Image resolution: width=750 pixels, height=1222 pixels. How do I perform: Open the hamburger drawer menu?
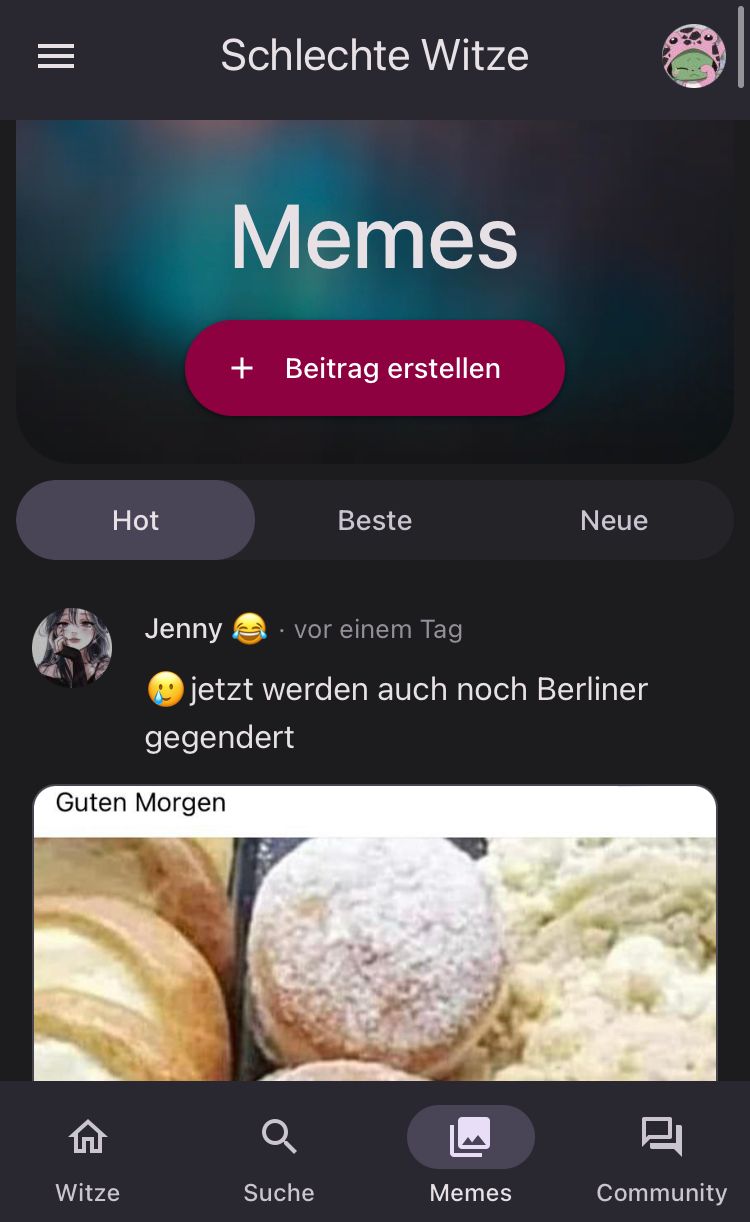tap(56, 57)
